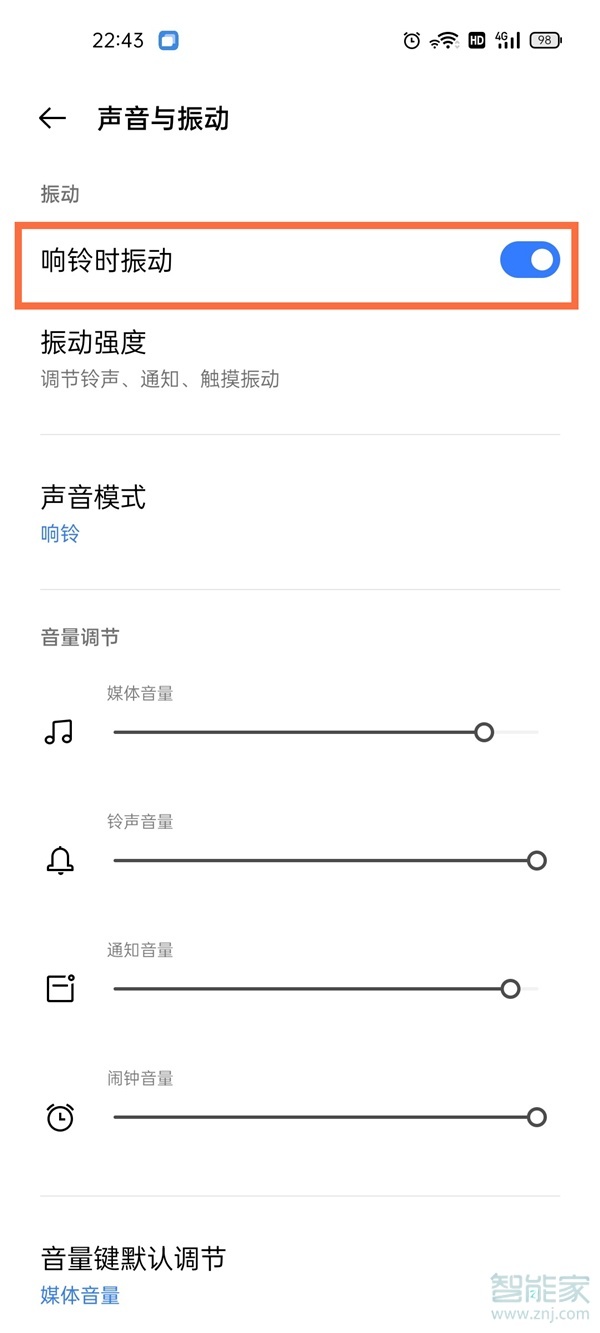Tap the 闹钟音量 slider
The width and height of the screenshot is (600, 1333).
click(325, 1117)
